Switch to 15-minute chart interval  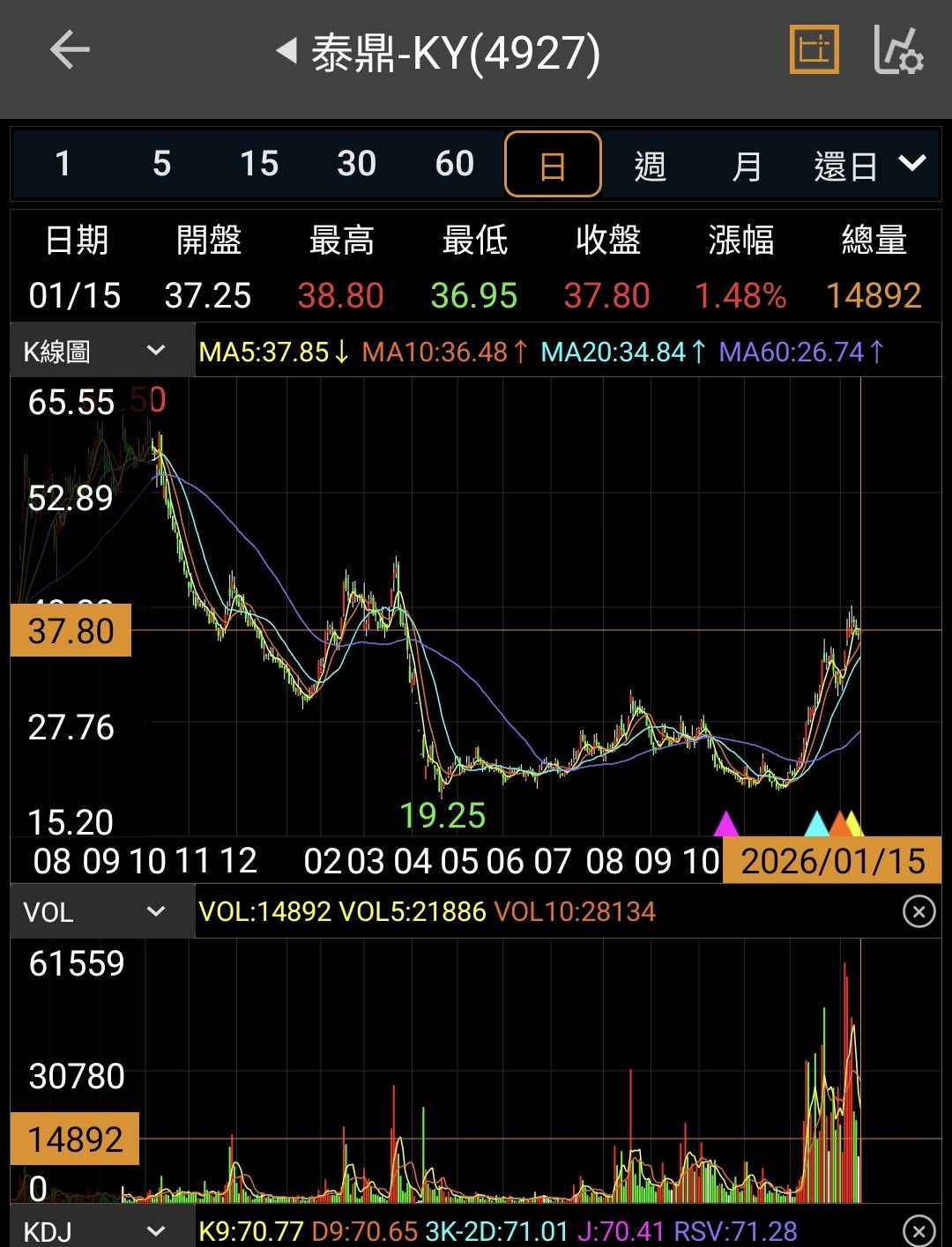click(259, 164)
